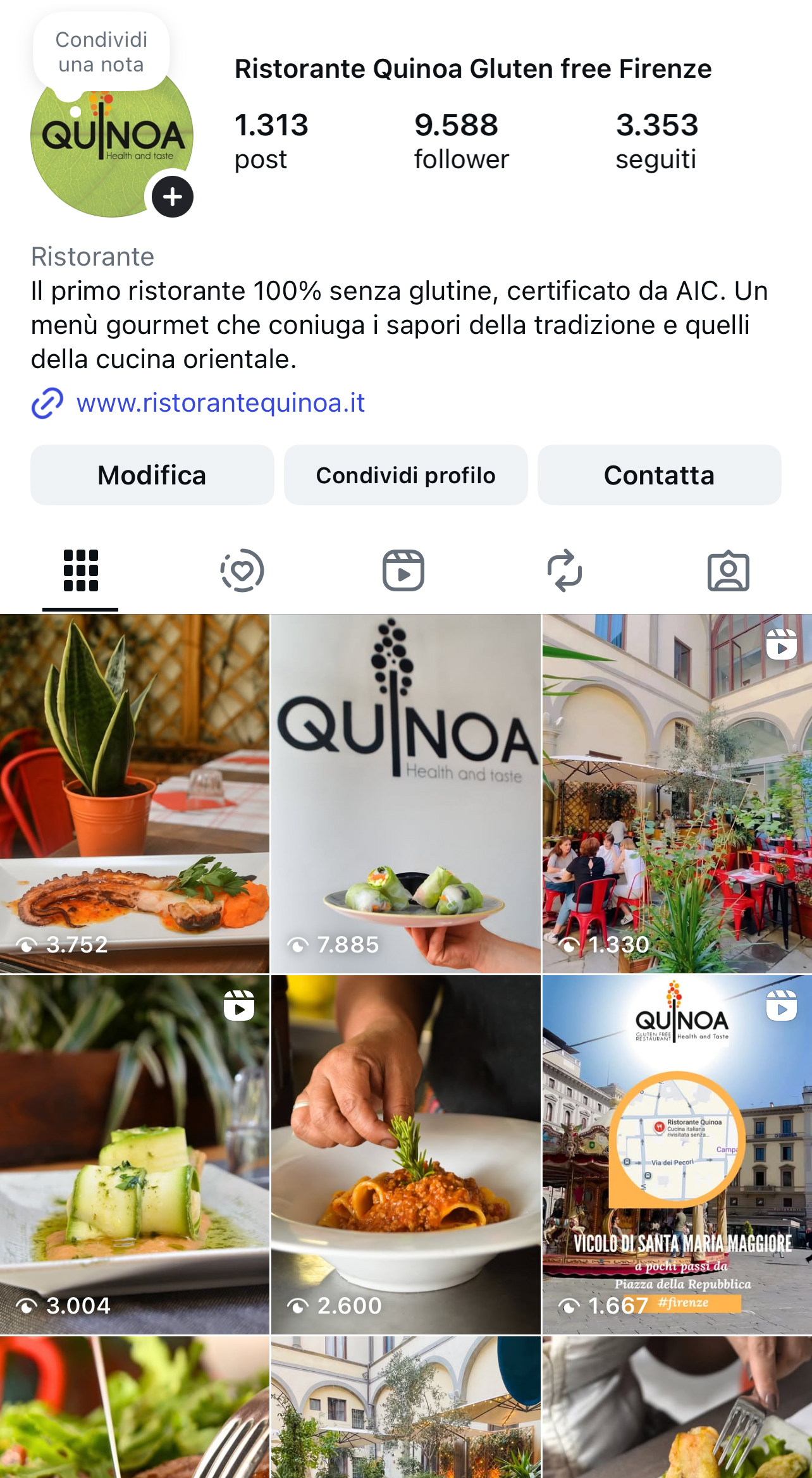This screenshot has width=812, height=1478.
Task: Open the courtyard reel with 1.330 views
Action: (x=677, y=793)
